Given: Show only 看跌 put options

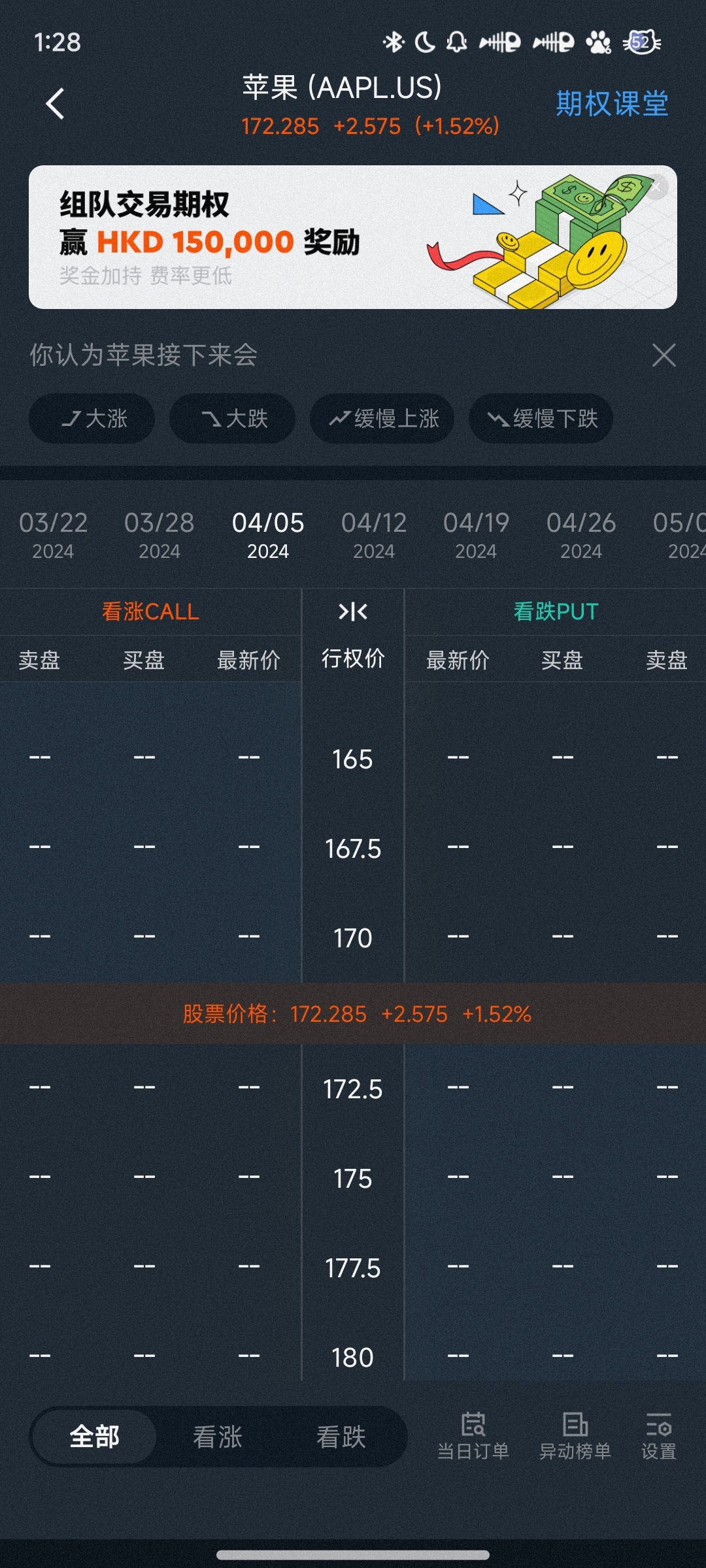Looking at the screenshot, I should (341, 1437).
